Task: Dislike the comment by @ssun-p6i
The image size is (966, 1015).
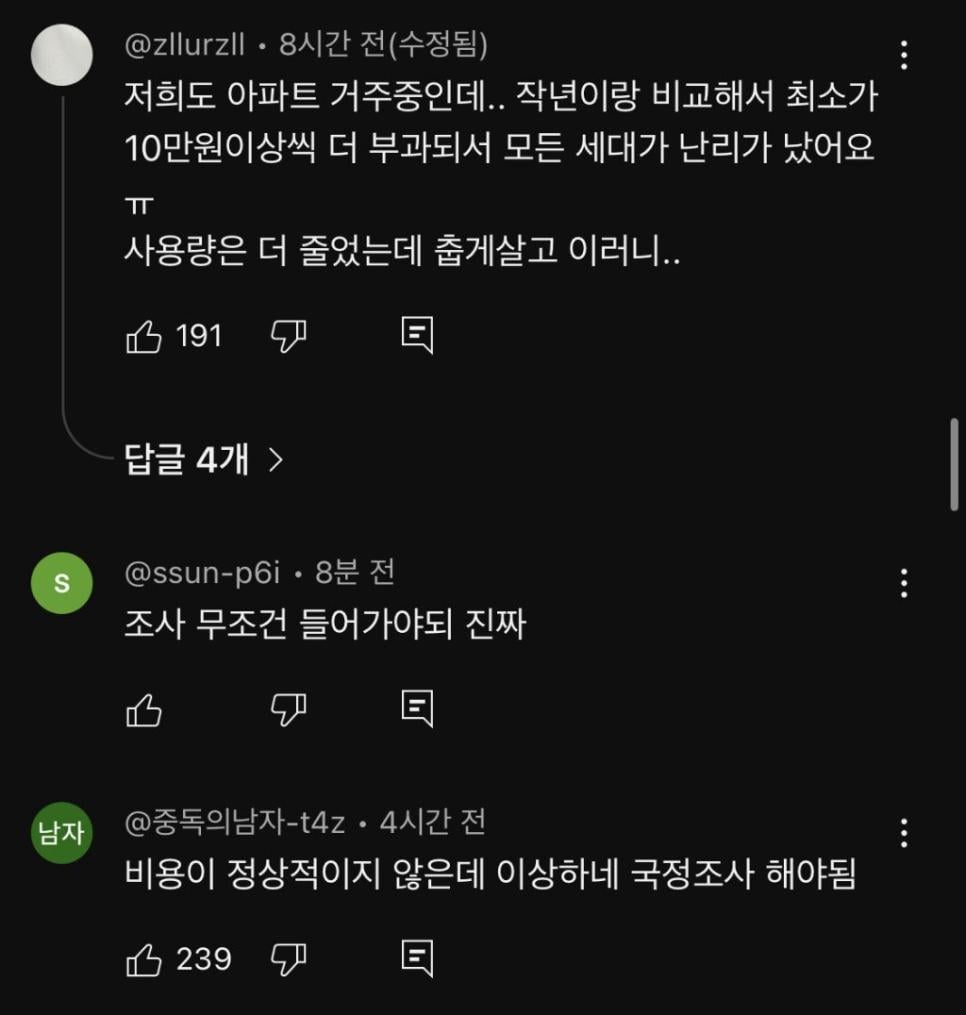Action: pos(288,709)
